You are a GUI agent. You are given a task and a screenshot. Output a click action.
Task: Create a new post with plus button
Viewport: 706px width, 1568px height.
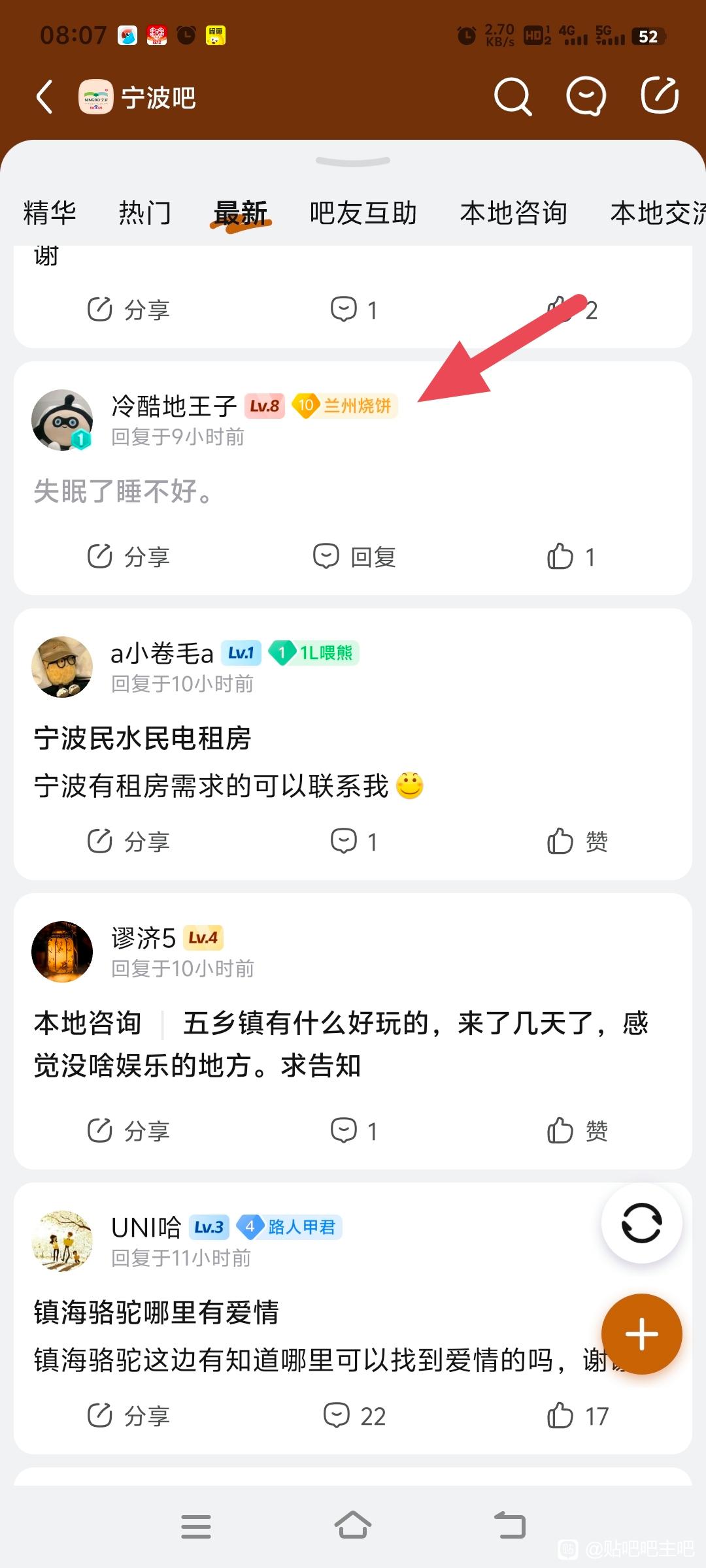(x=641, y=1333)
